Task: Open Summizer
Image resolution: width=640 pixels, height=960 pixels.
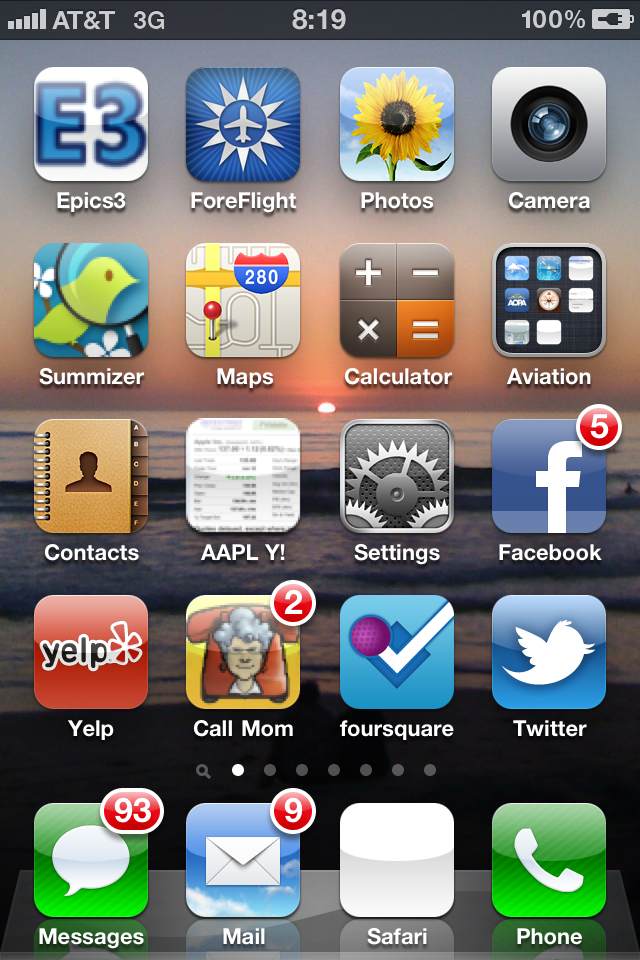Action: 91,300
